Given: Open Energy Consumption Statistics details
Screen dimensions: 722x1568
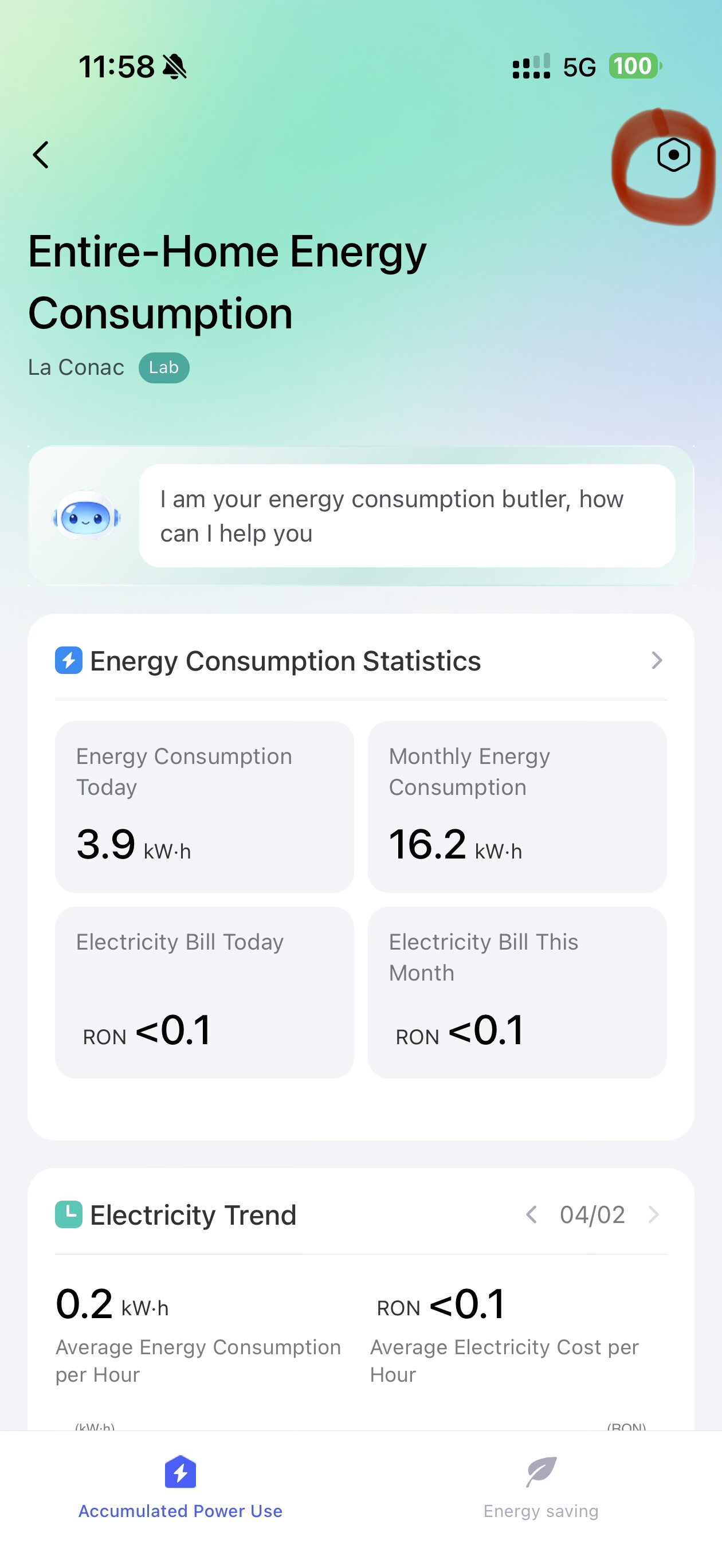Looking at the screenshot, I should [656, 660].
